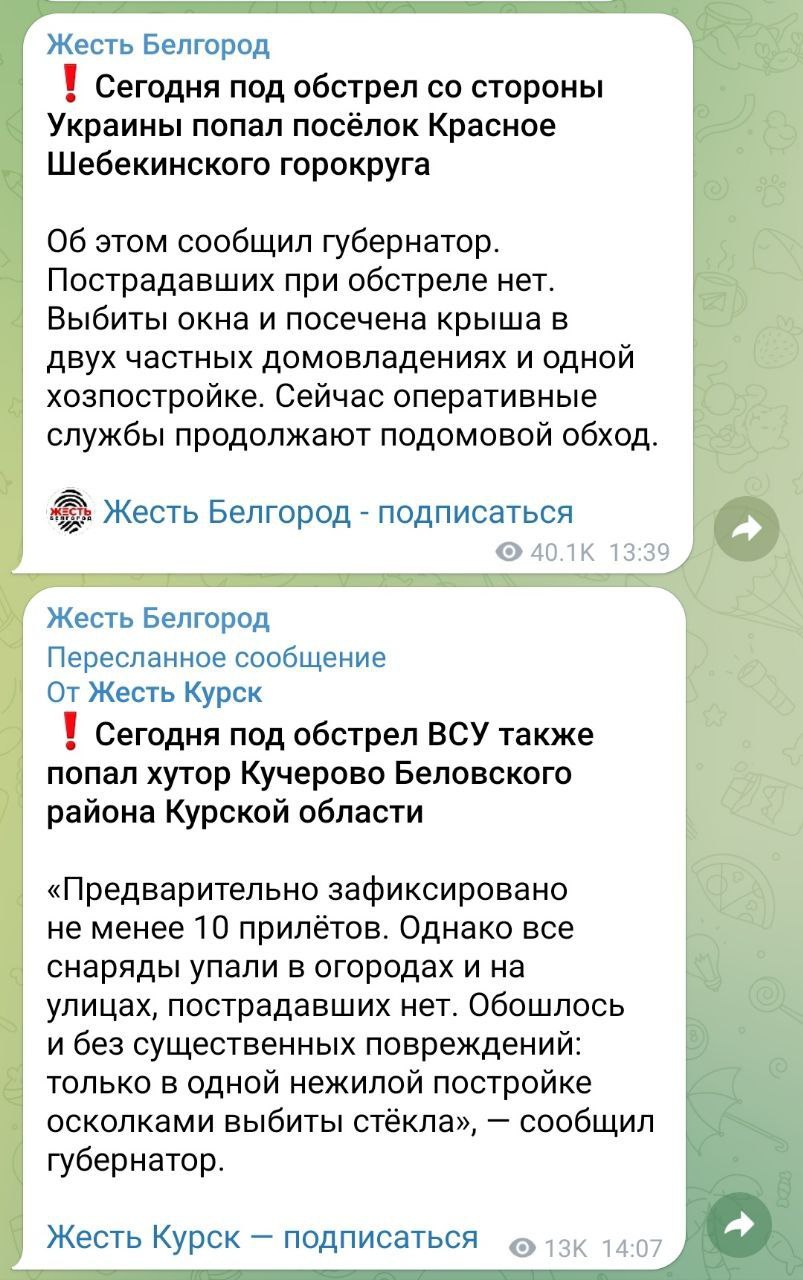Open the Жесть Курск — подписаться link
Screen dimensions: 803x1280
point(262,1236)
